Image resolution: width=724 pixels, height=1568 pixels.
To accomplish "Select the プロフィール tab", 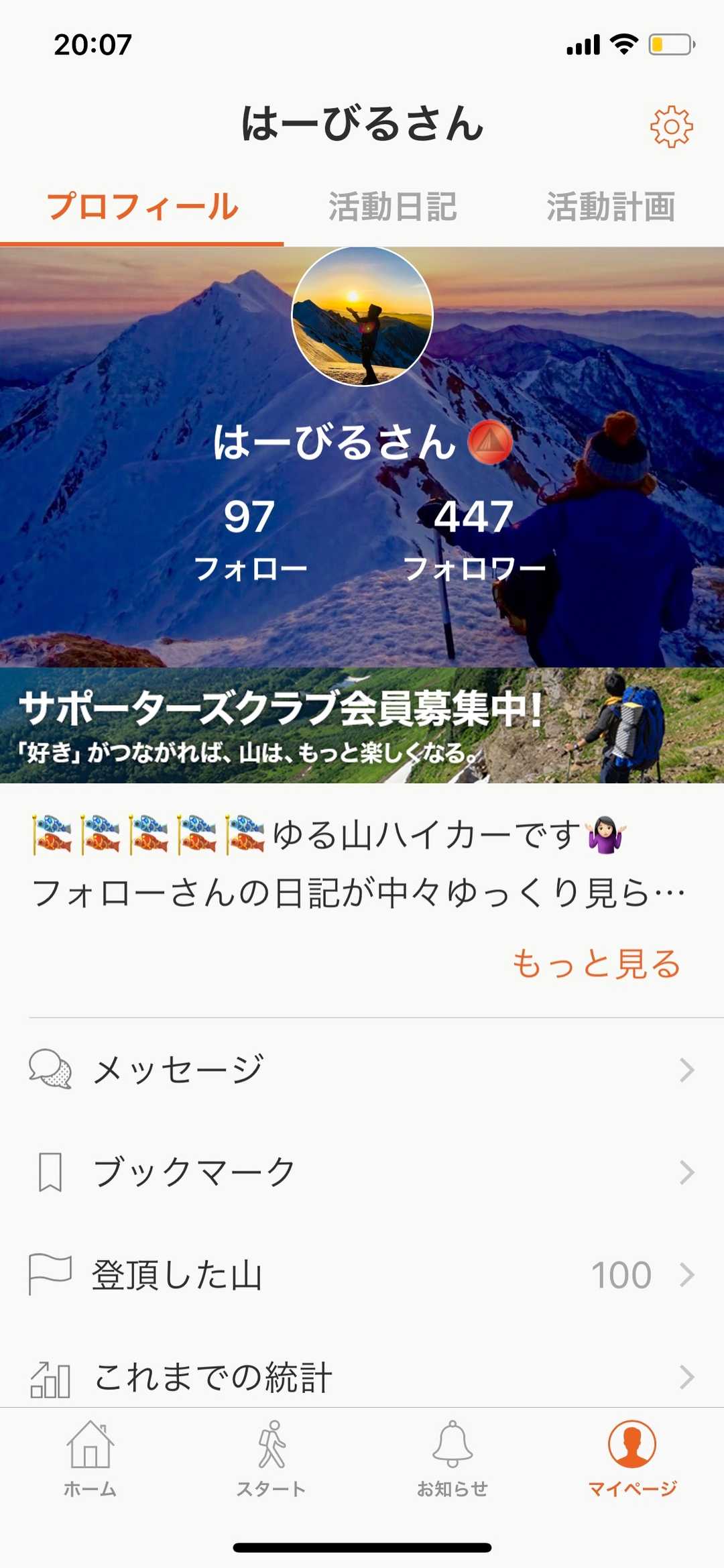I will coord(142,207).
